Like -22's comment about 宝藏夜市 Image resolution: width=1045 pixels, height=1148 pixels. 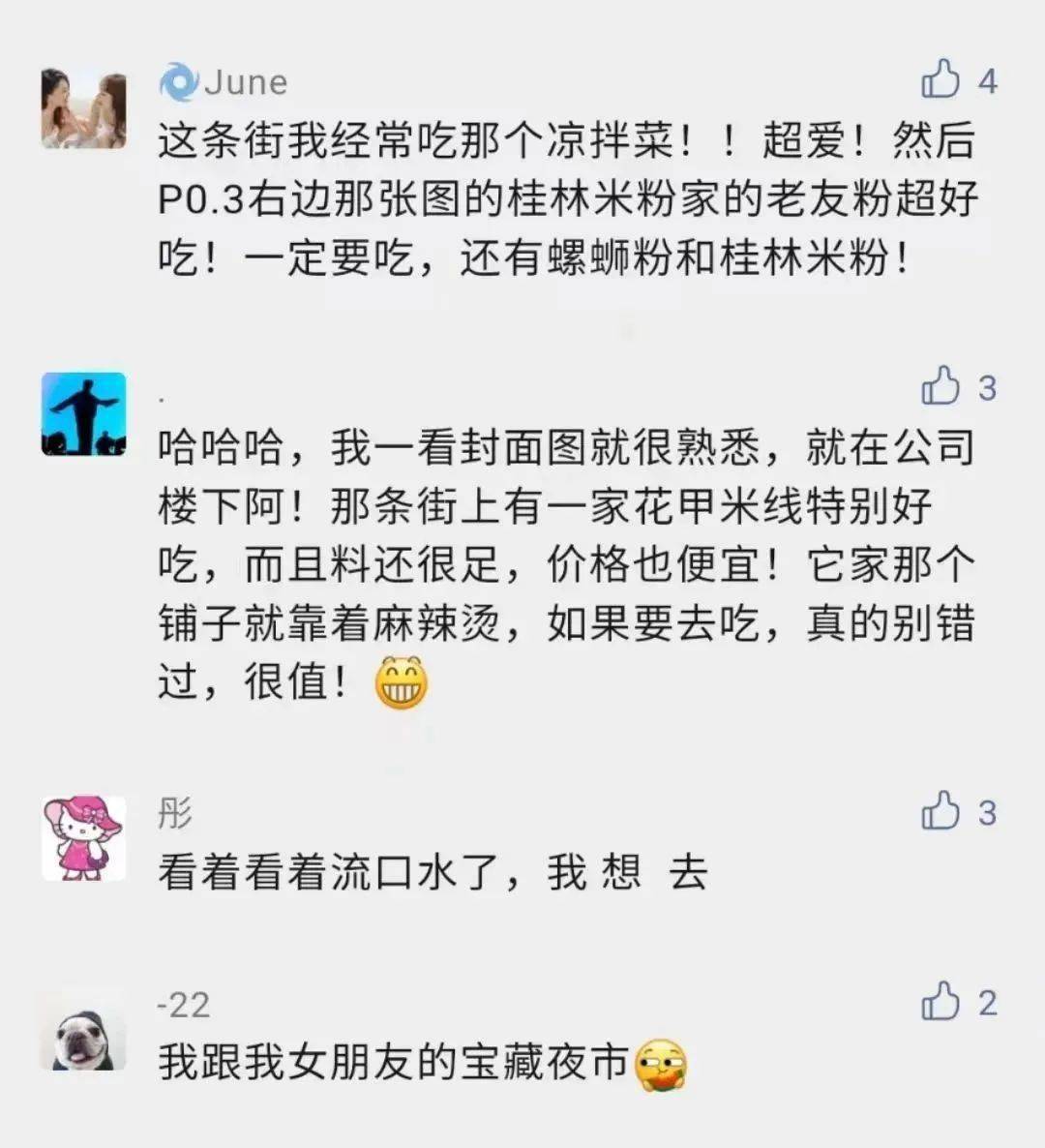pos(940,1001)
